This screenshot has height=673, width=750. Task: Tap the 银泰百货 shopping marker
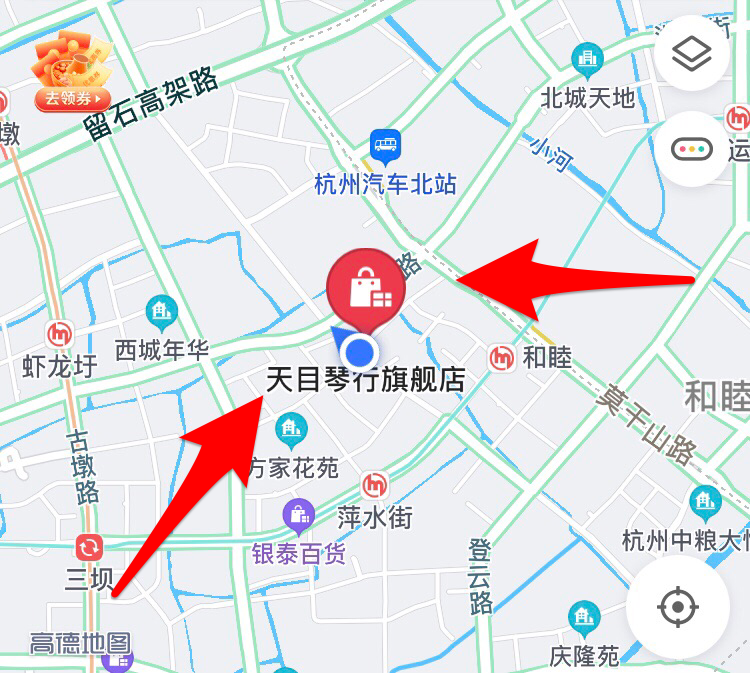click(298, 517)
